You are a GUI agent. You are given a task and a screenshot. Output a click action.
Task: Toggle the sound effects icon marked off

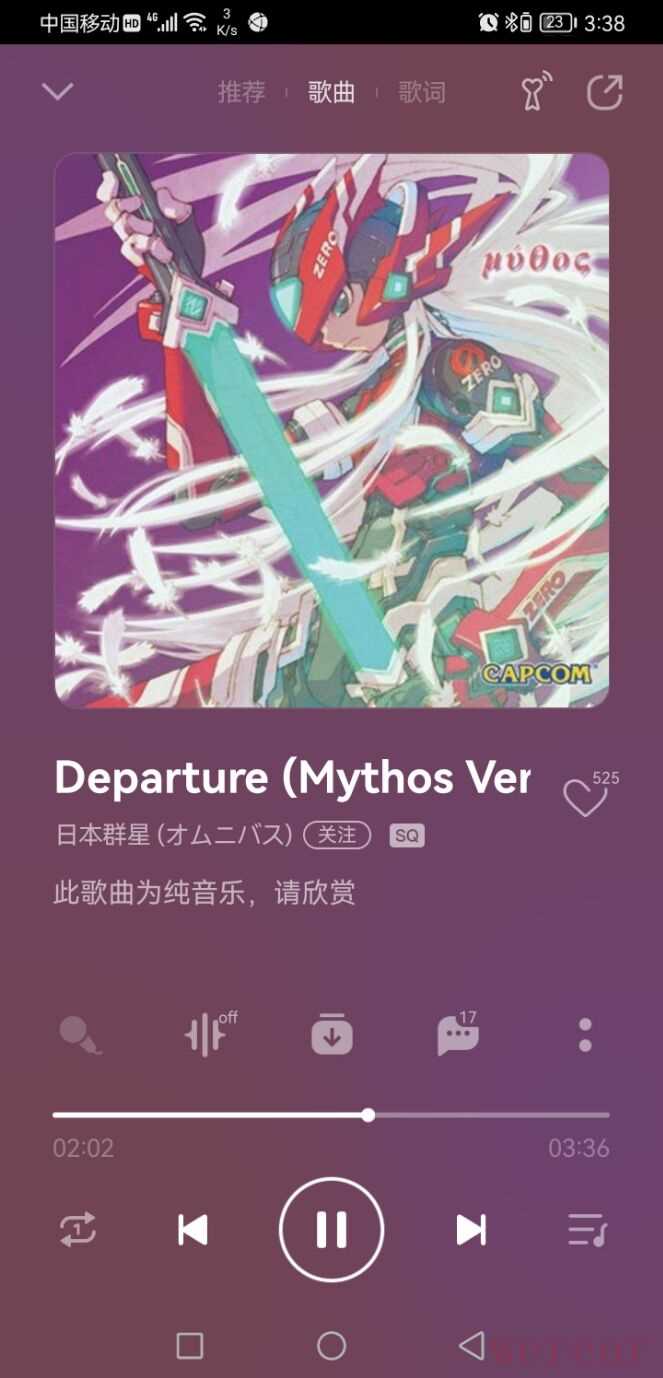click(x=207, y=1035)
